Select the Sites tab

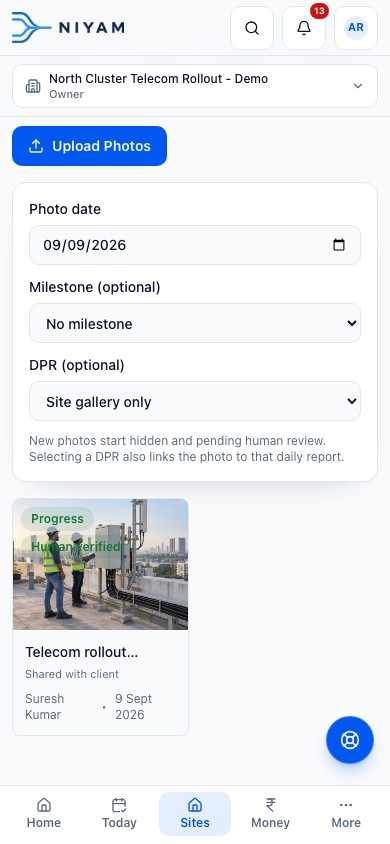point(195,813)
